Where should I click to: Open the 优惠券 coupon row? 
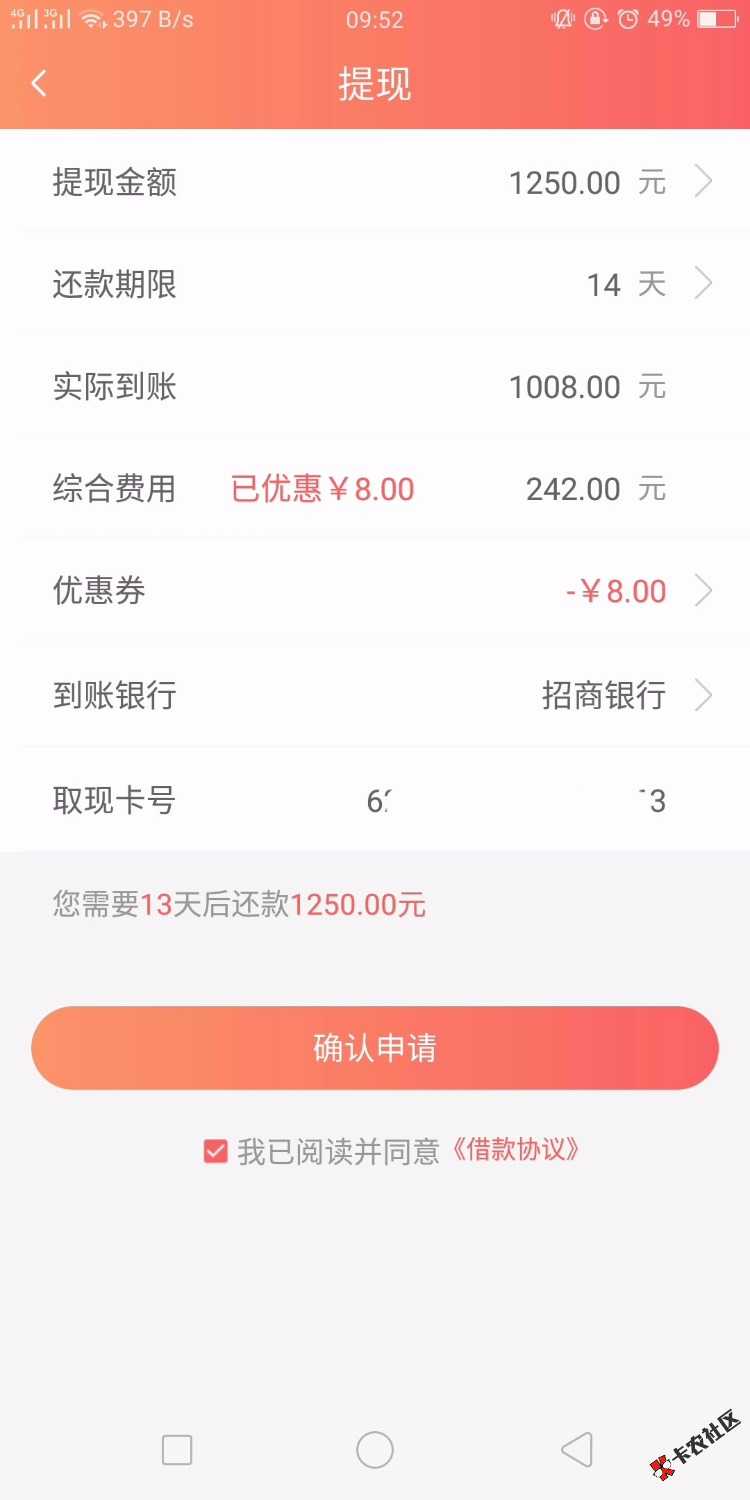[x=375, y=591]
